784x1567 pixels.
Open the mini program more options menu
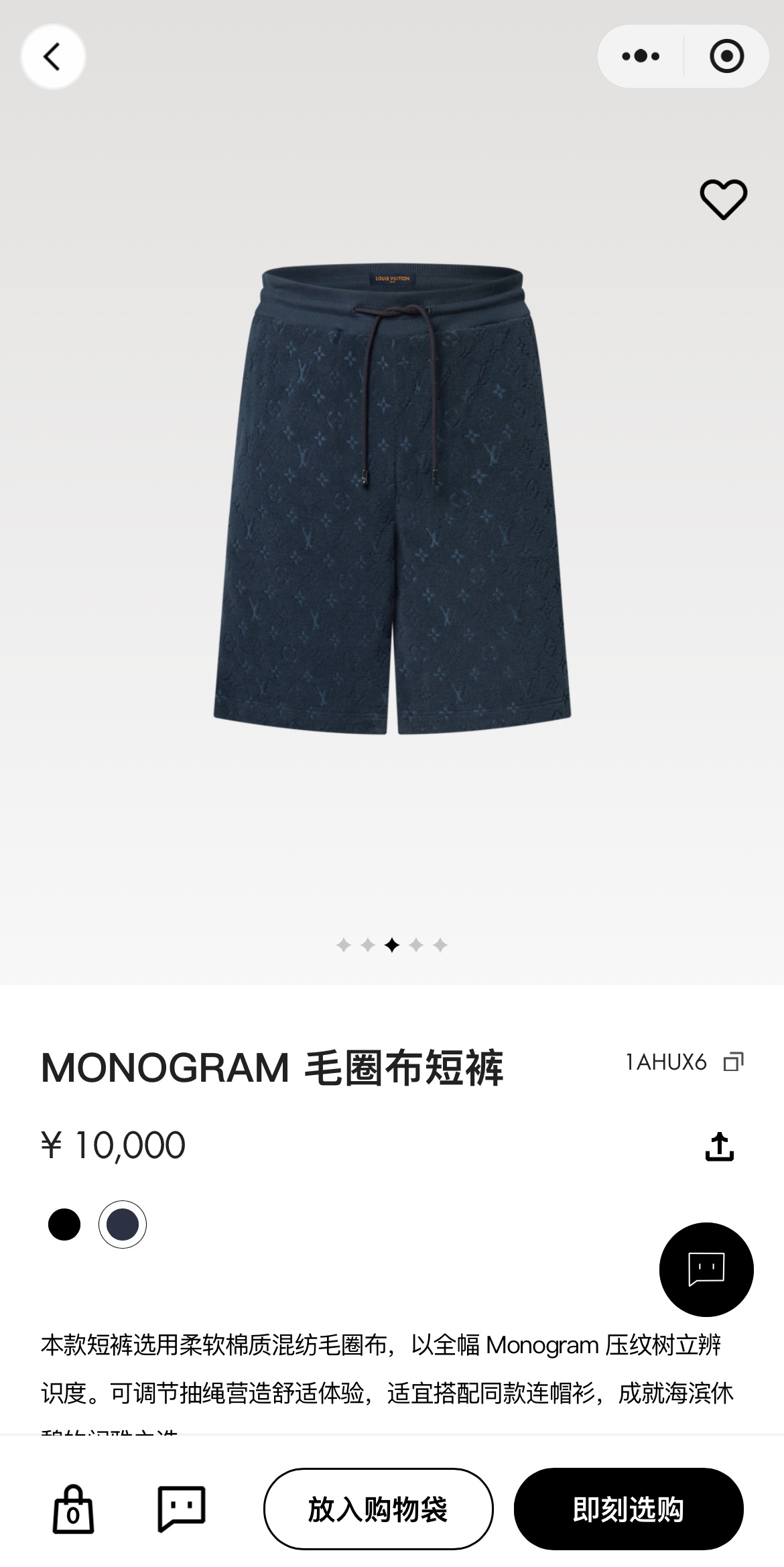pos(641,56)
